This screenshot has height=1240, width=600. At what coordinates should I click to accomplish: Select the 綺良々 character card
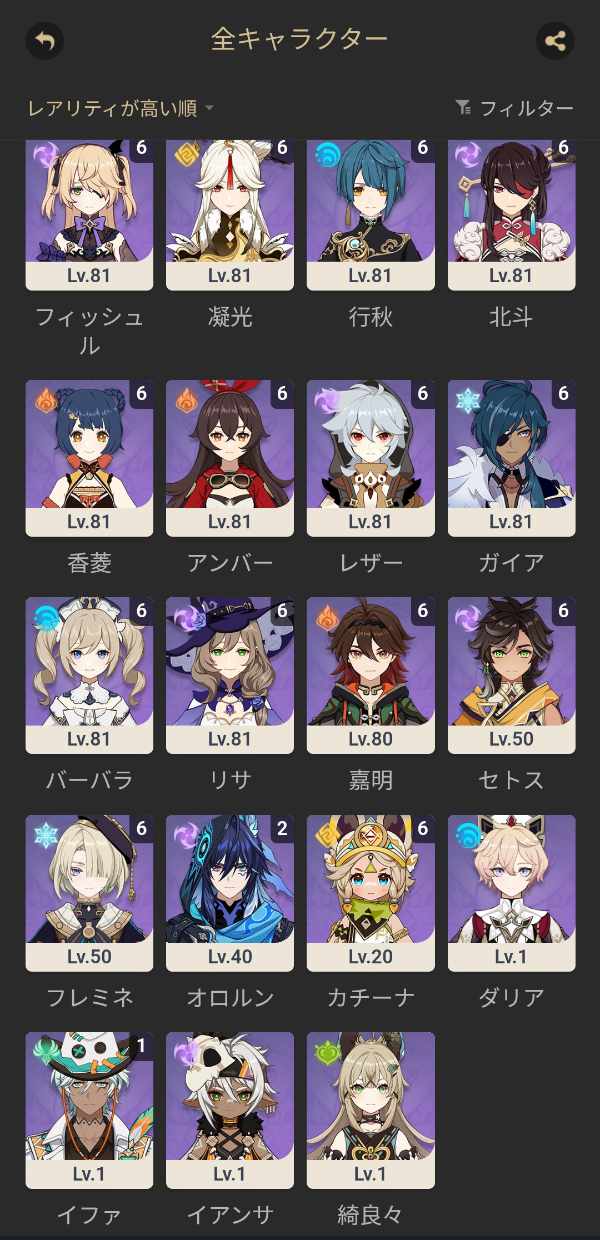[x=371, y=1110]
